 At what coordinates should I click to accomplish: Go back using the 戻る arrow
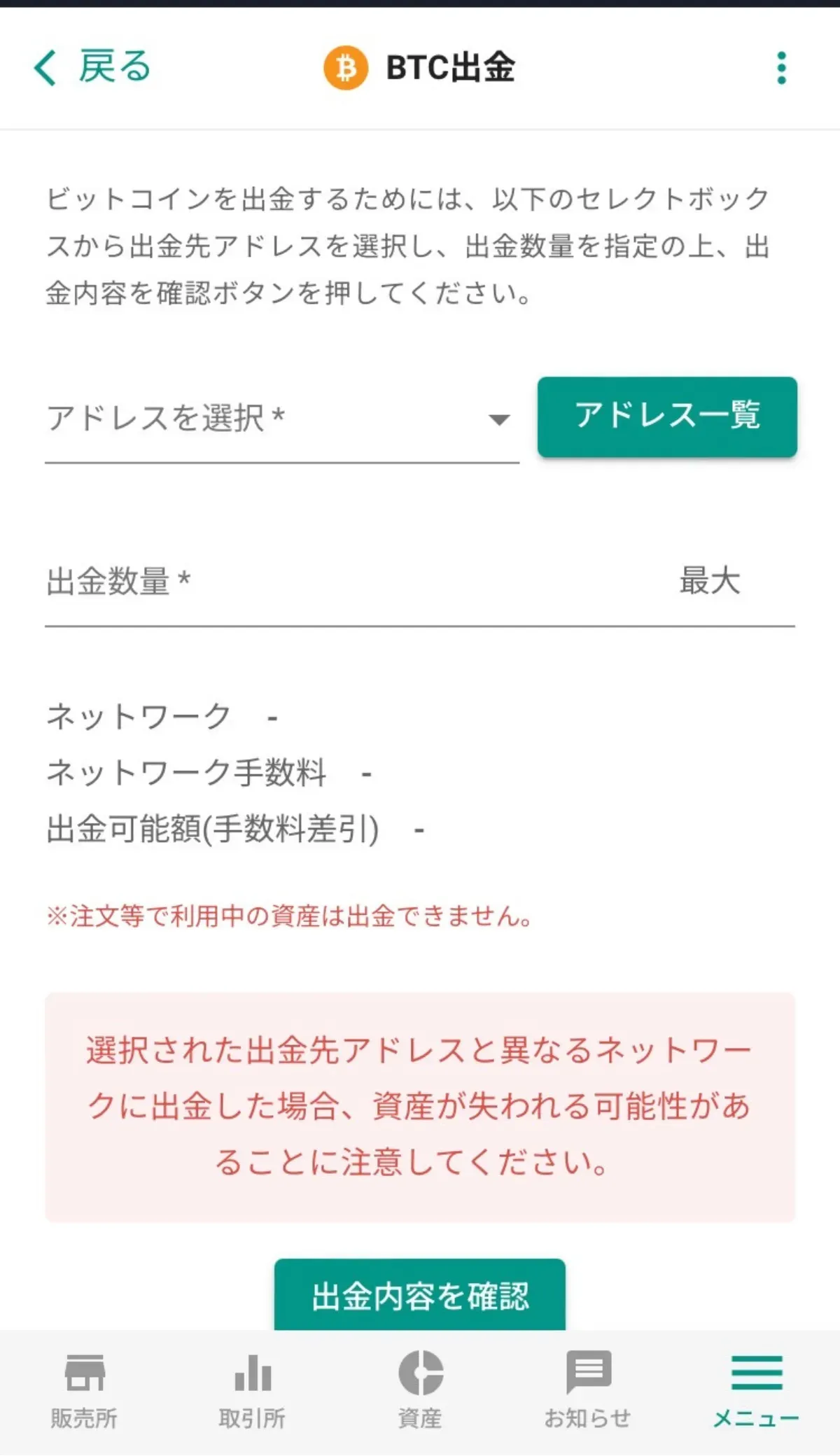(x=92, y=68)
